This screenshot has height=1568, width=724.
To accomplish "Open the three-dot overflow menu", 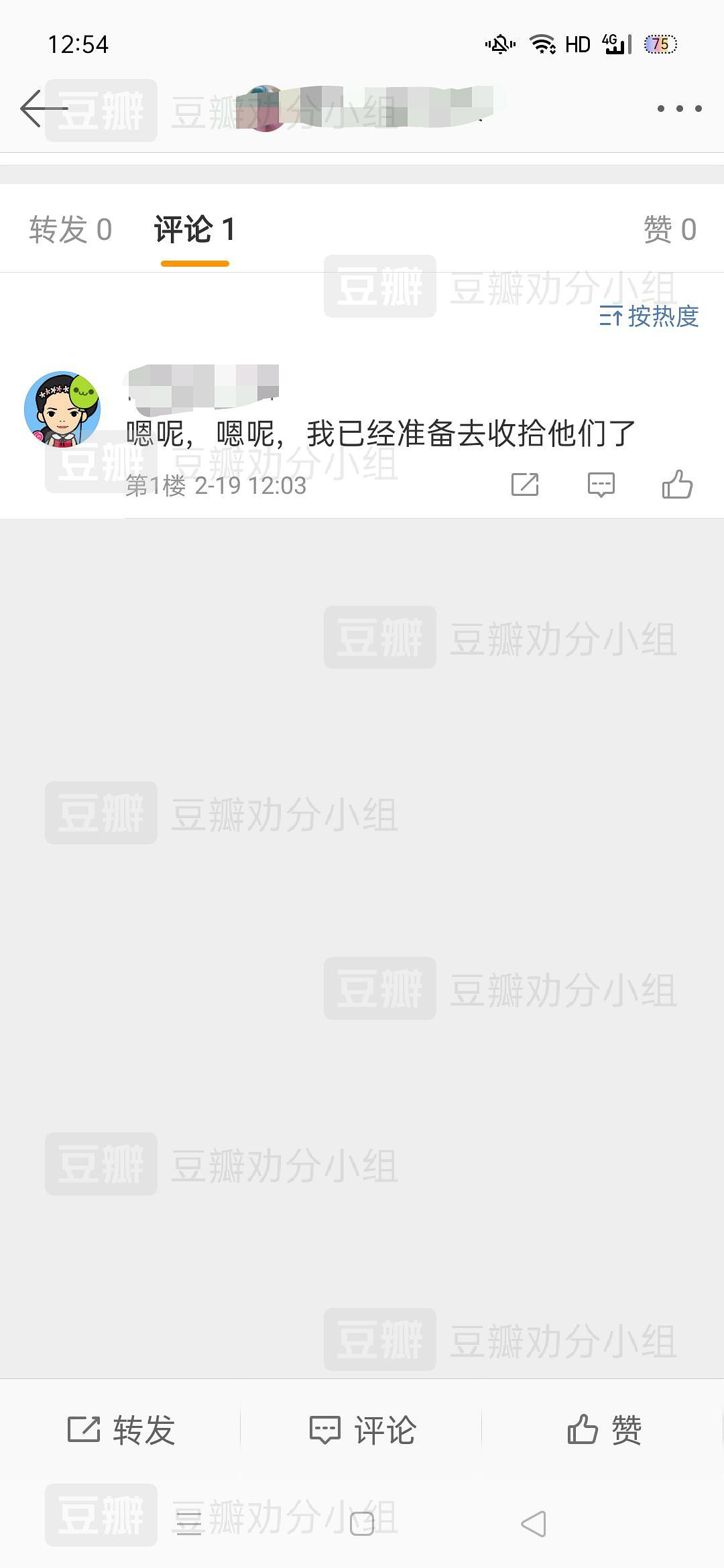I will pos(679,109).
